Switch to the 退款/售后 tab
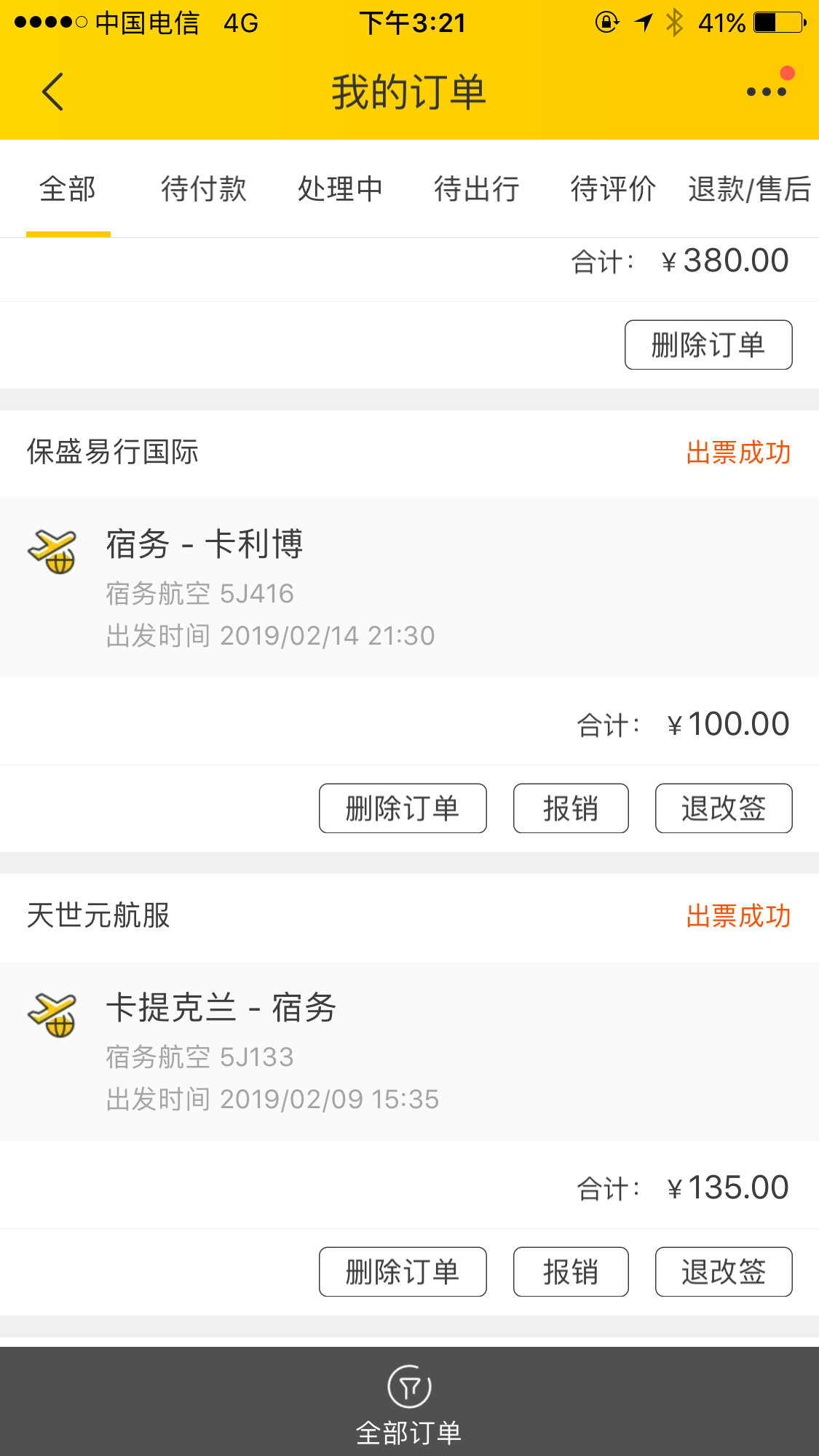 coord(750,189)
